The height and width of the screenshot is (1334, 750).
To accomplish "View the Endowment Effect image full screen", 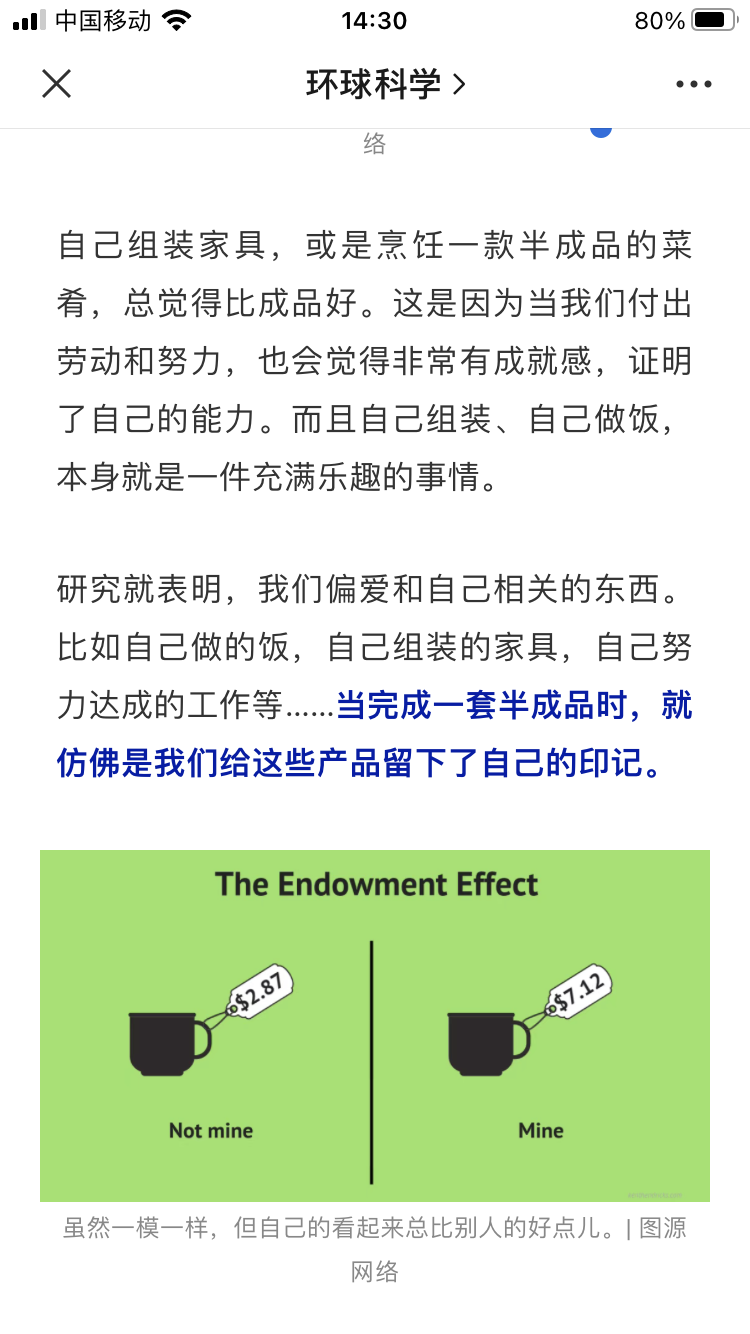I will click(x=375, y=1025).
